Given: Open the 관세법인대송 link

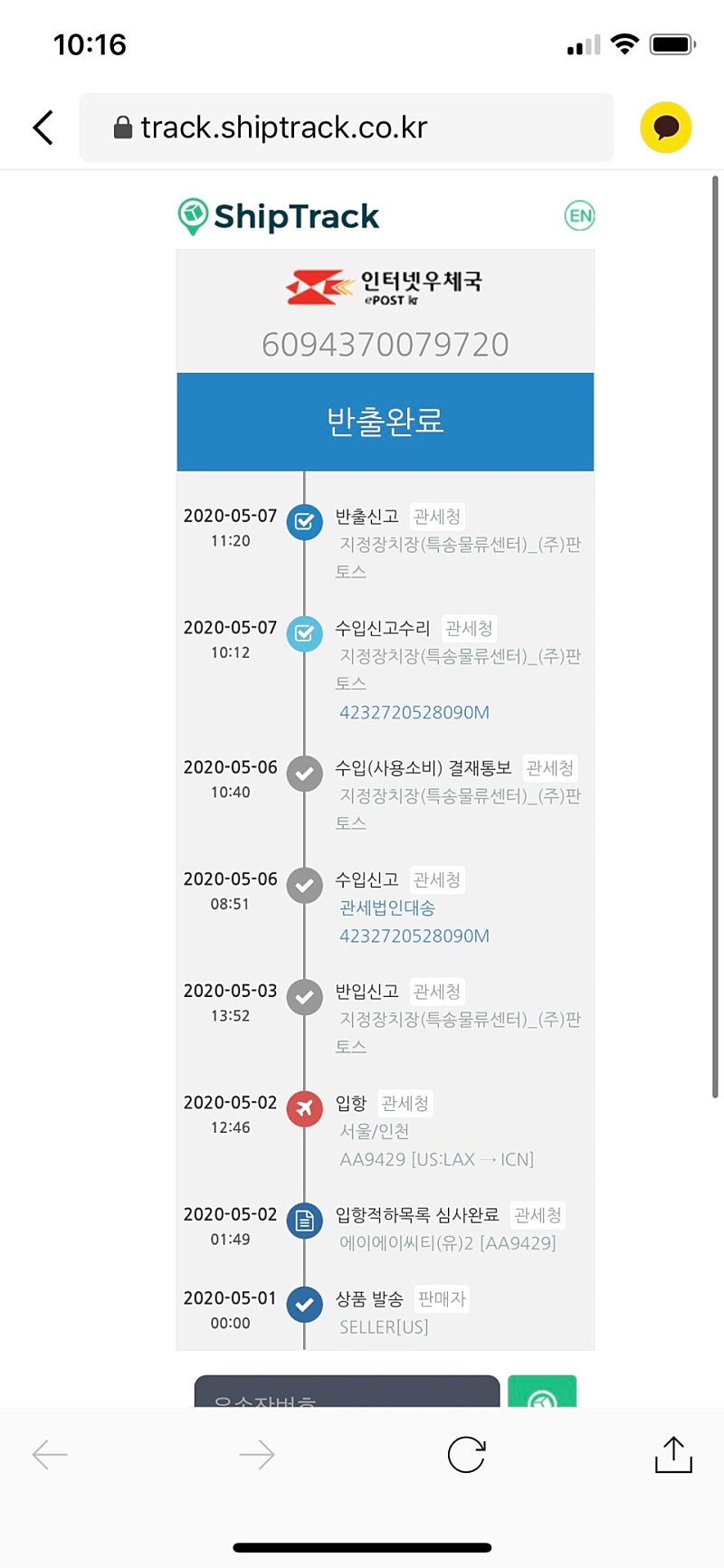Looking at the screenshot, I should [x=387, y=908].
